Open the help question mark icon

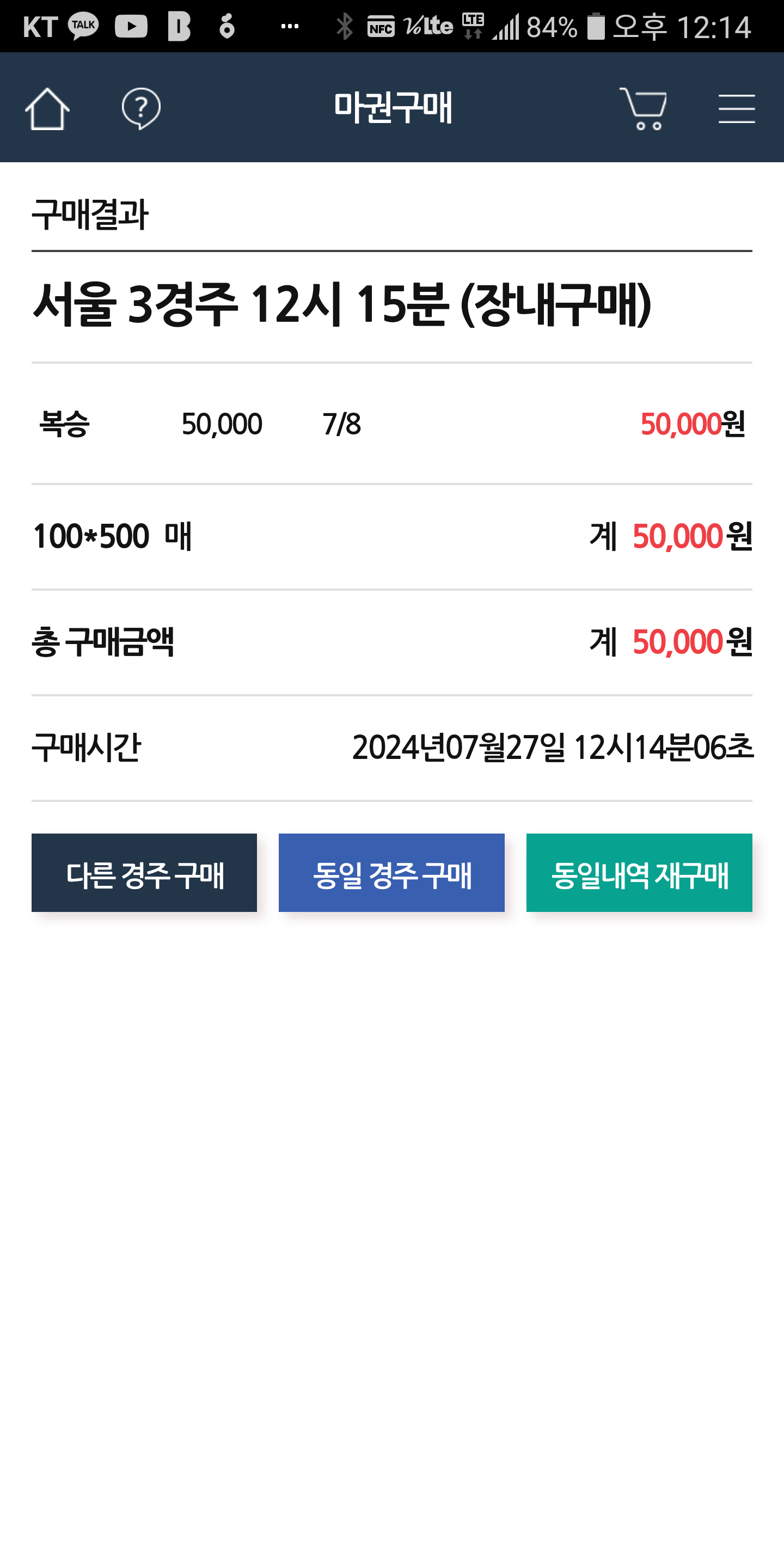coord(140,108)
